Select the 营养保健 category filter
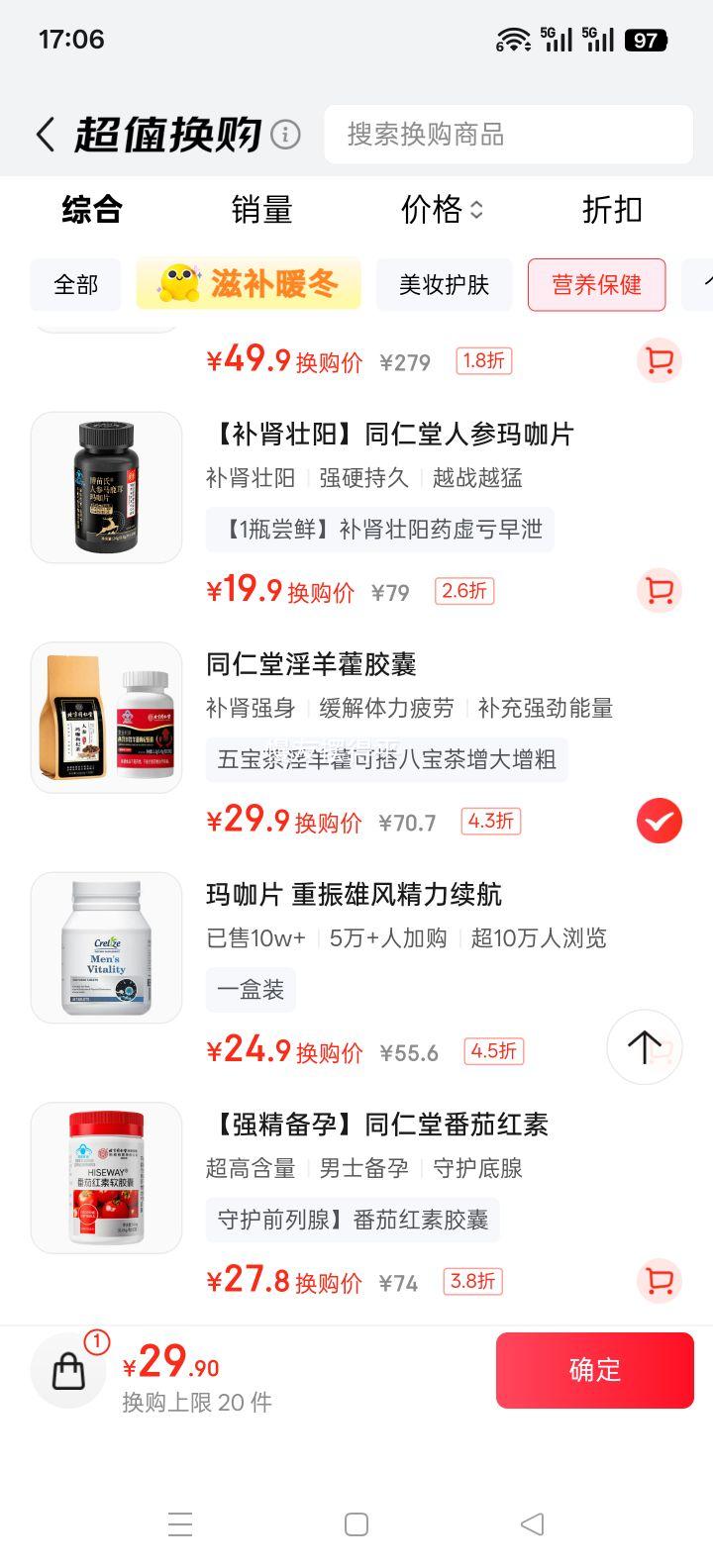 [x=596, y=284]
